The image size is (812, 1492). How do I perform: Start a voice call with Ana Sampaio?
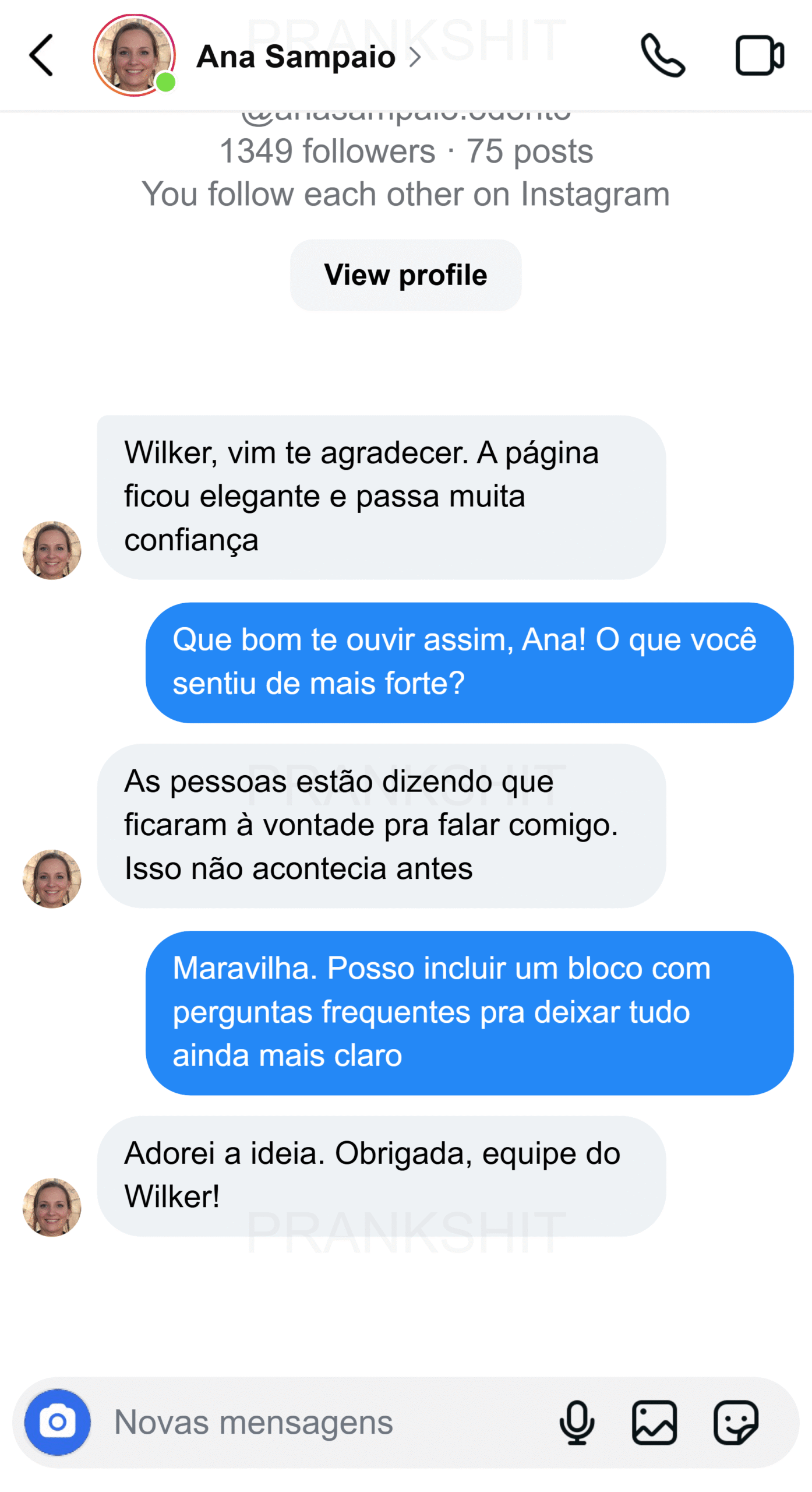662,55
